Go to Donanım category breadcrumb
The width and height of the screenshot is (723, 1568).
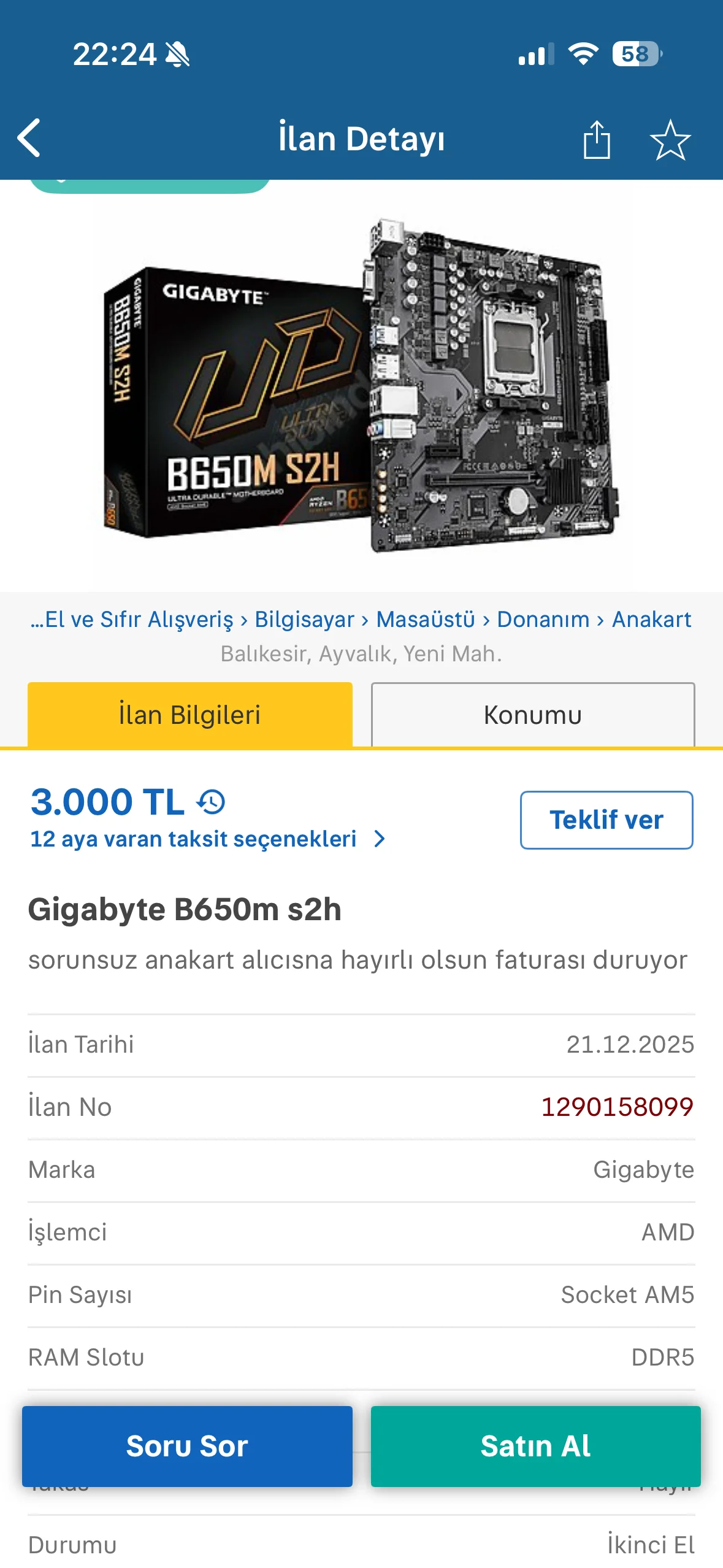click(x=543, y=620)
